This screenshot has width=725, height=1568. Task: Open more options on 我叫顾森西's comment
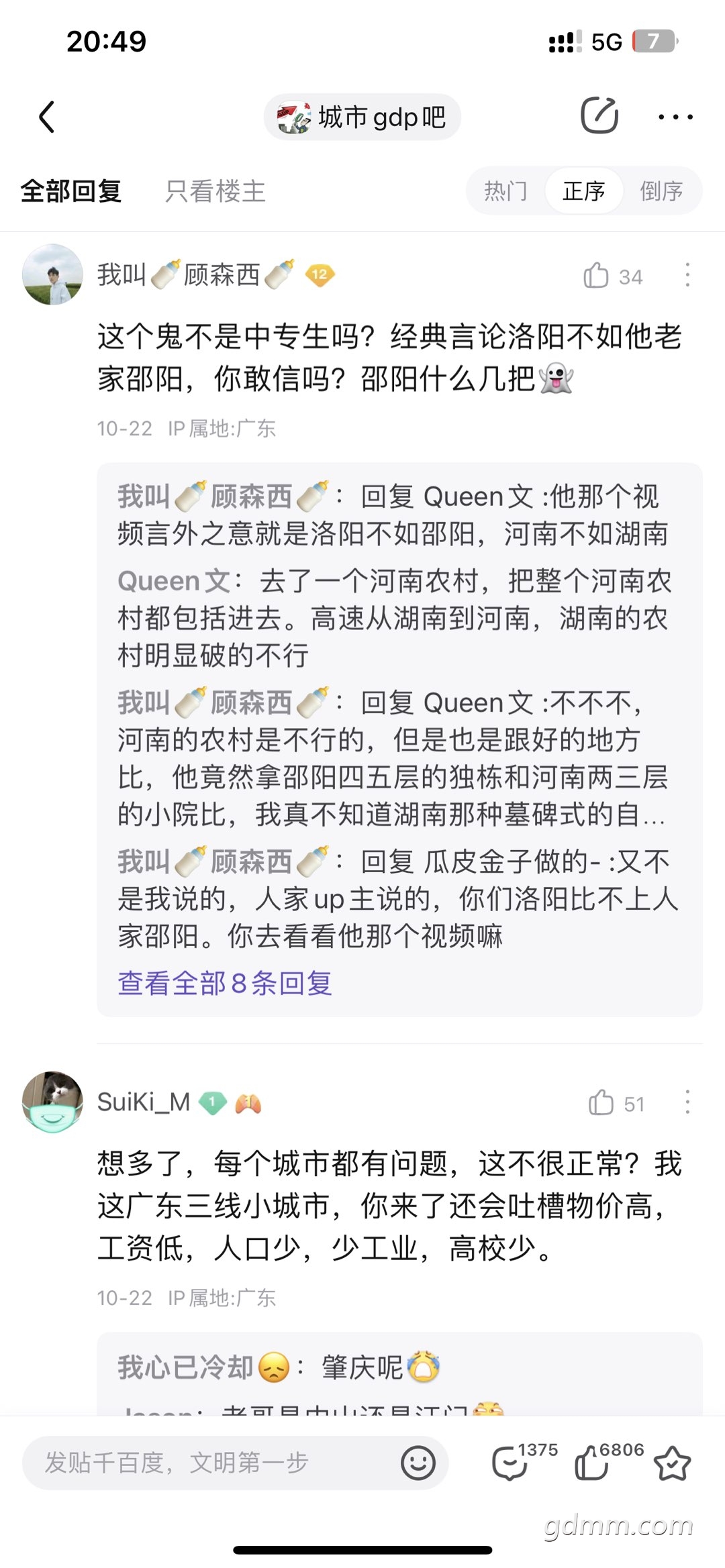687,276
